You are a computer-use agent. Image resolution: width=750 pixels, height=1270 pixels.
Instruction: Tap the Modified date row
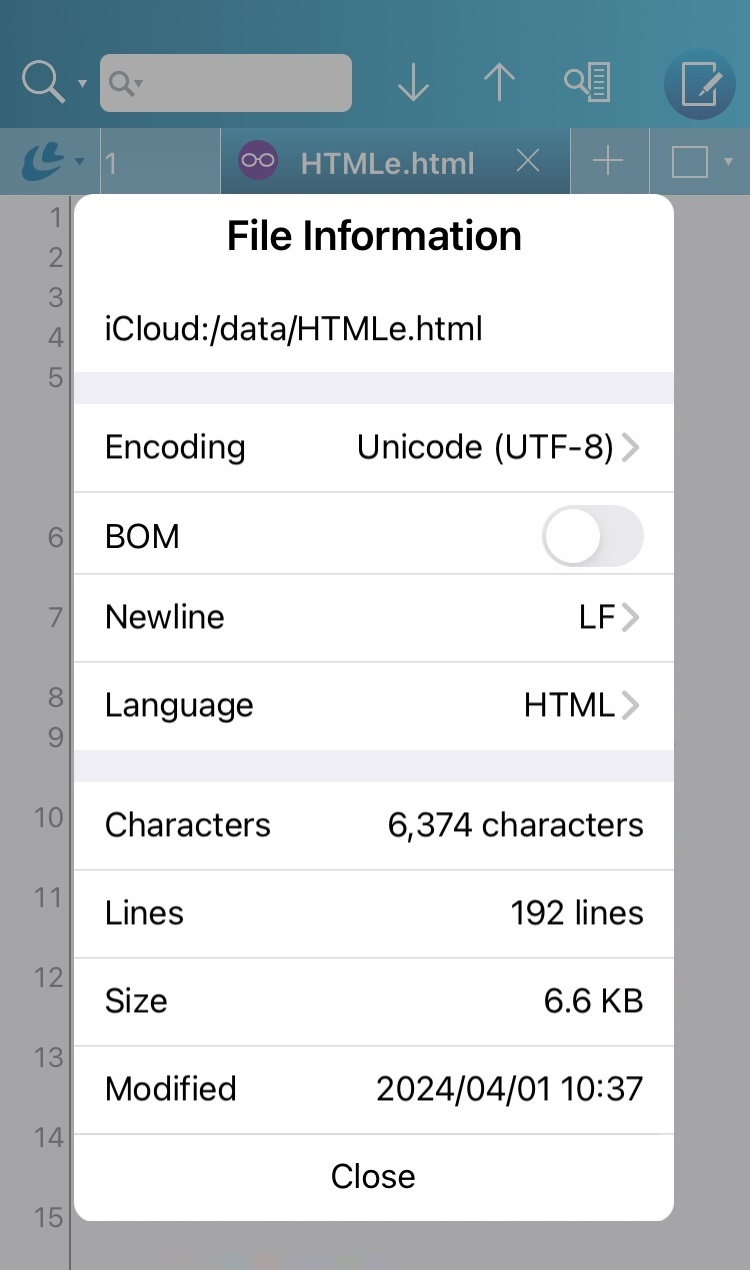click(373, 1089)
